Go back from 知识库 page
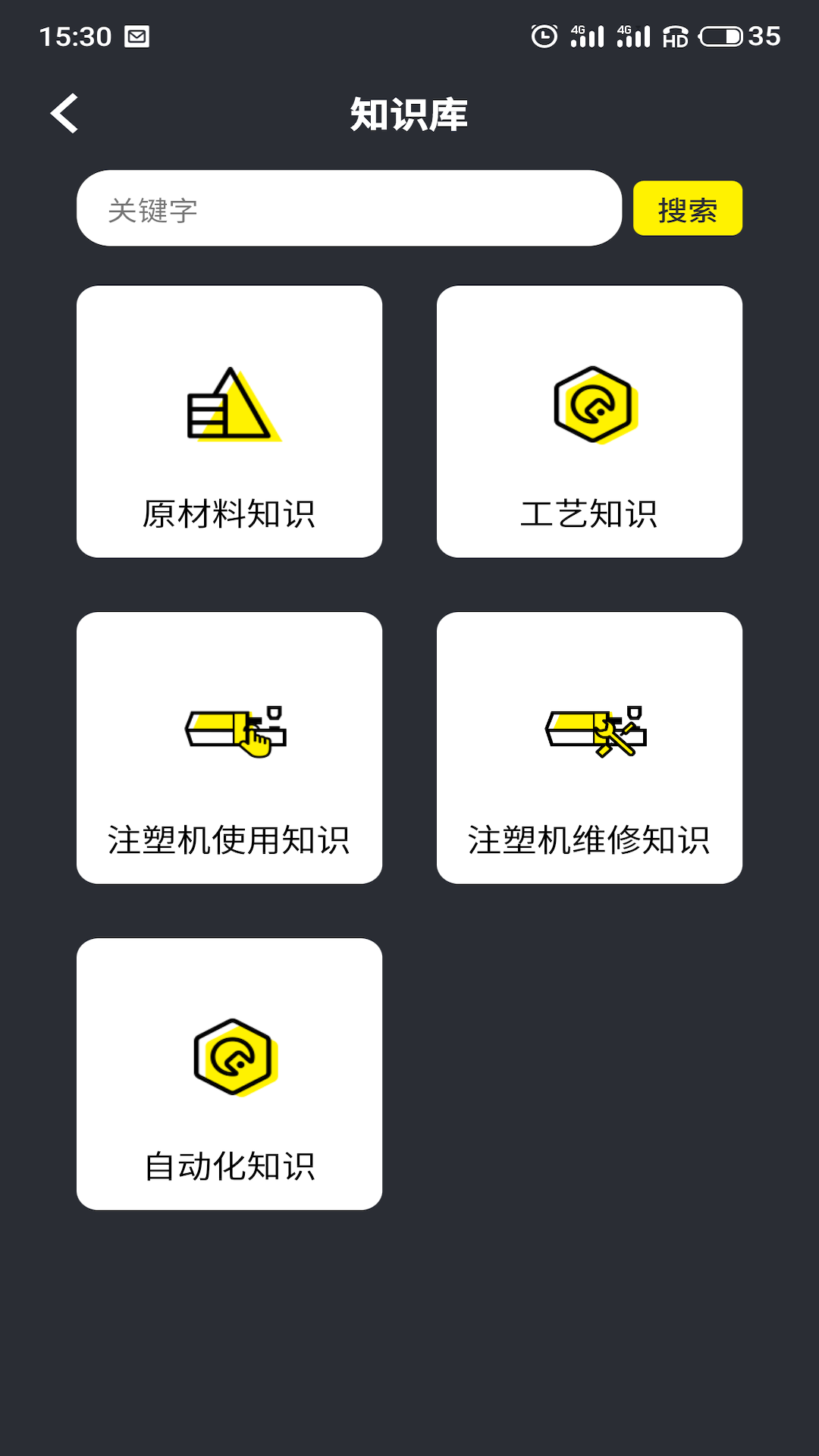Viewport: 819px width, 1456px height. coord(64,114)
